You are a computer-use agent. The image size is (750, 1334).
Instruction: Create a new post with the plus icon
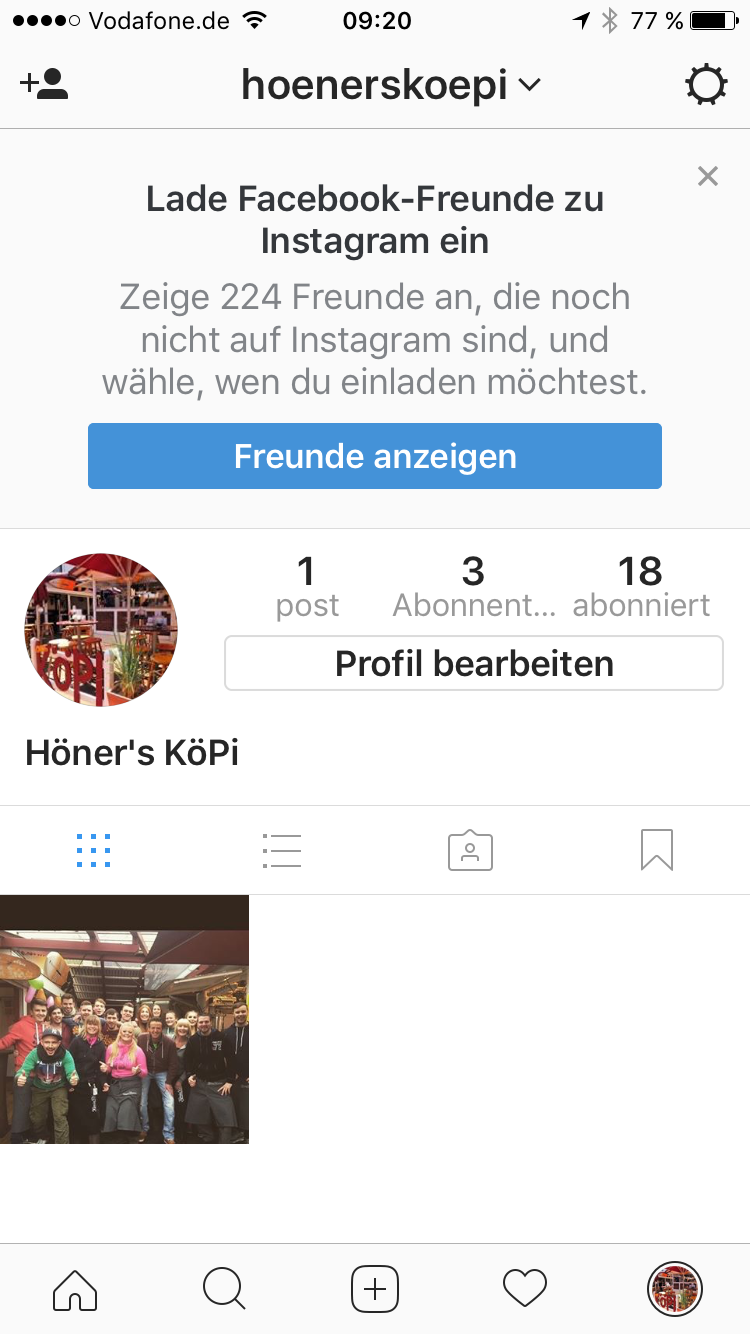(375, 1289)
